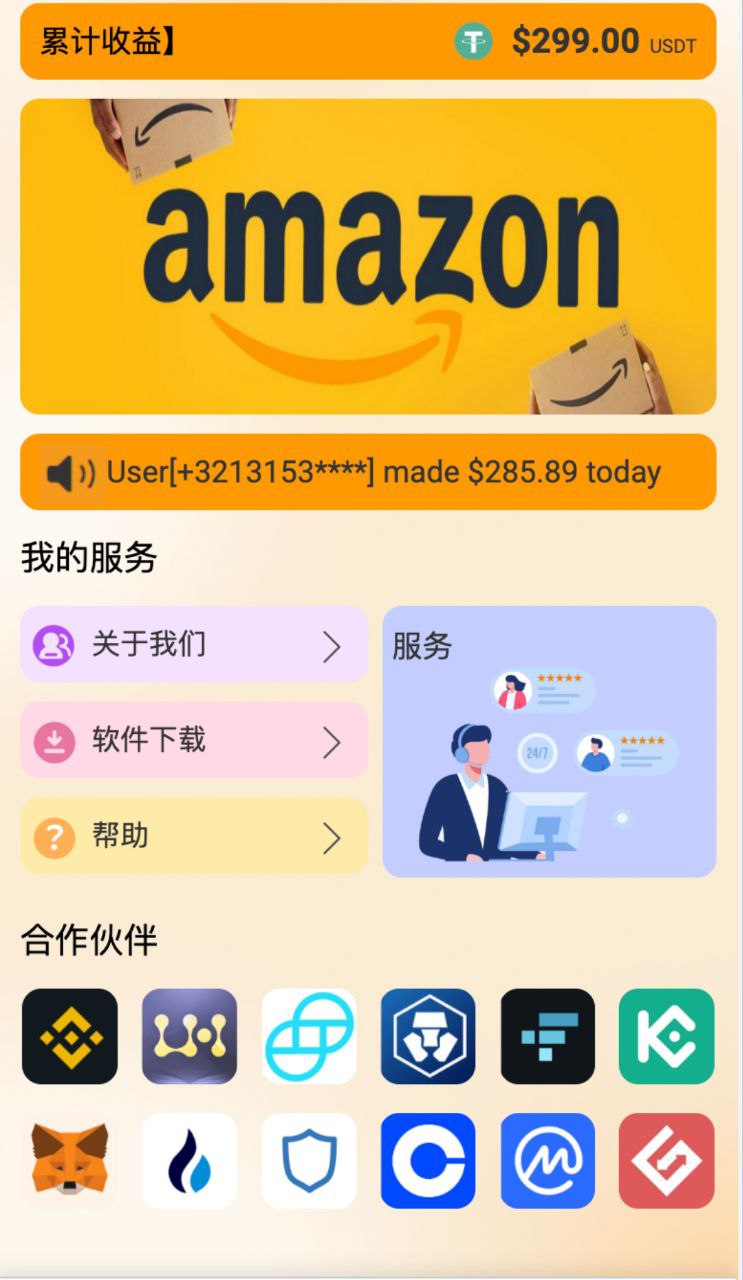This screenshot has width=743, height=1280.
Task: Open the 帮助 row
Action: [193, 836]
